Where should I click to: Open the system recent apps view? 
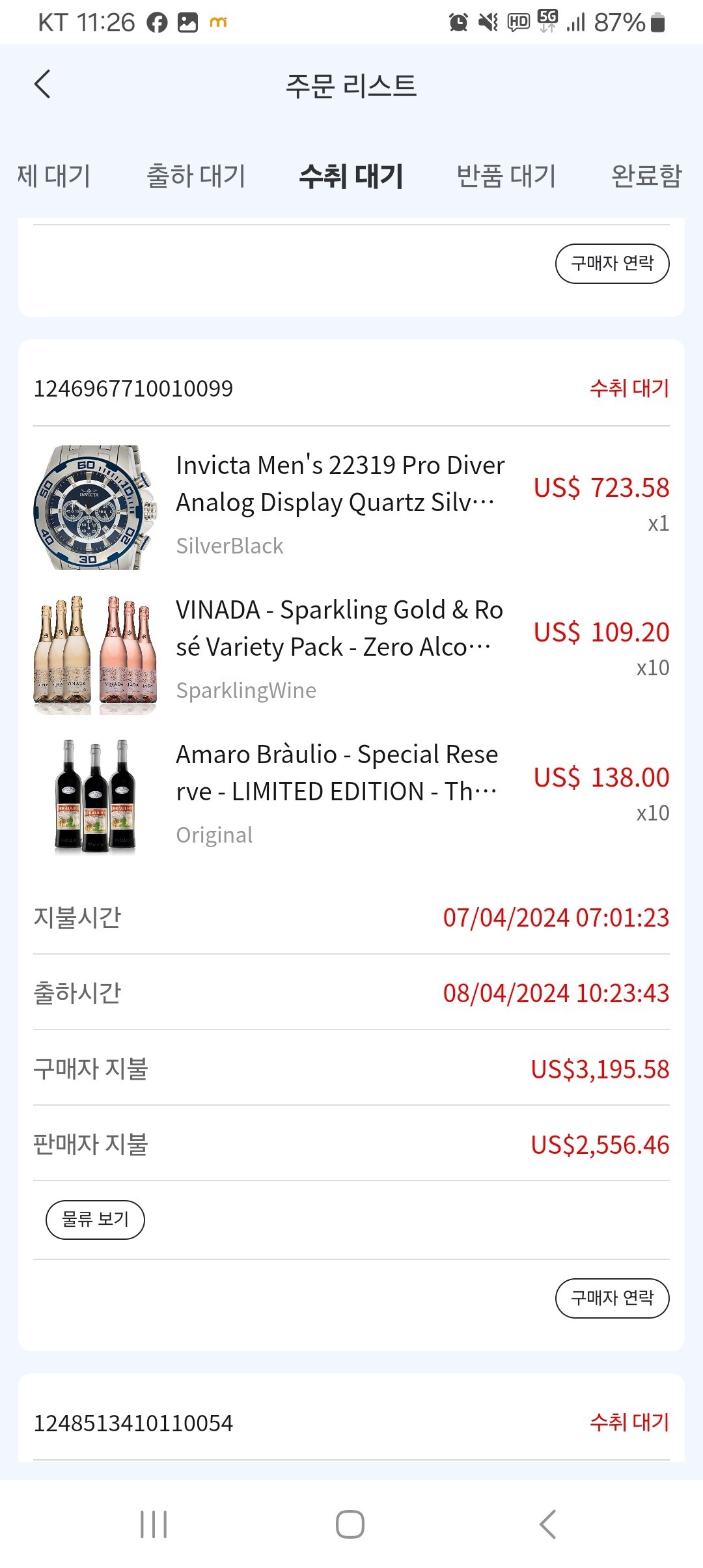click(x=154, y=1524)
